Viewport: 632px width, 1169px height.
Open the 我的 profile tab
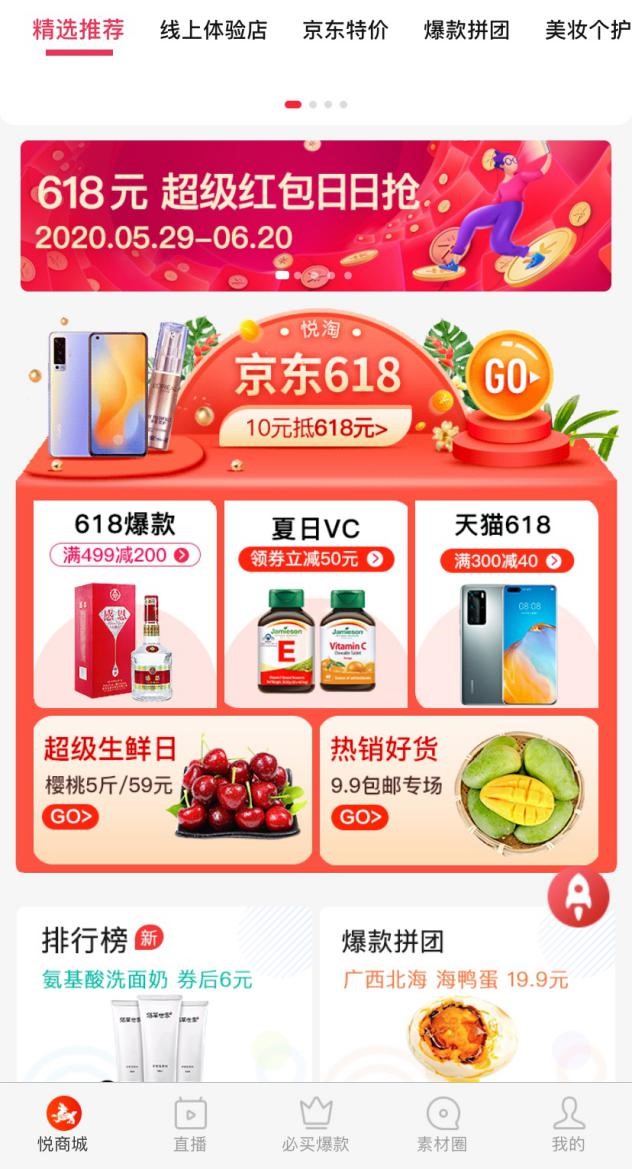[568, 1125]
